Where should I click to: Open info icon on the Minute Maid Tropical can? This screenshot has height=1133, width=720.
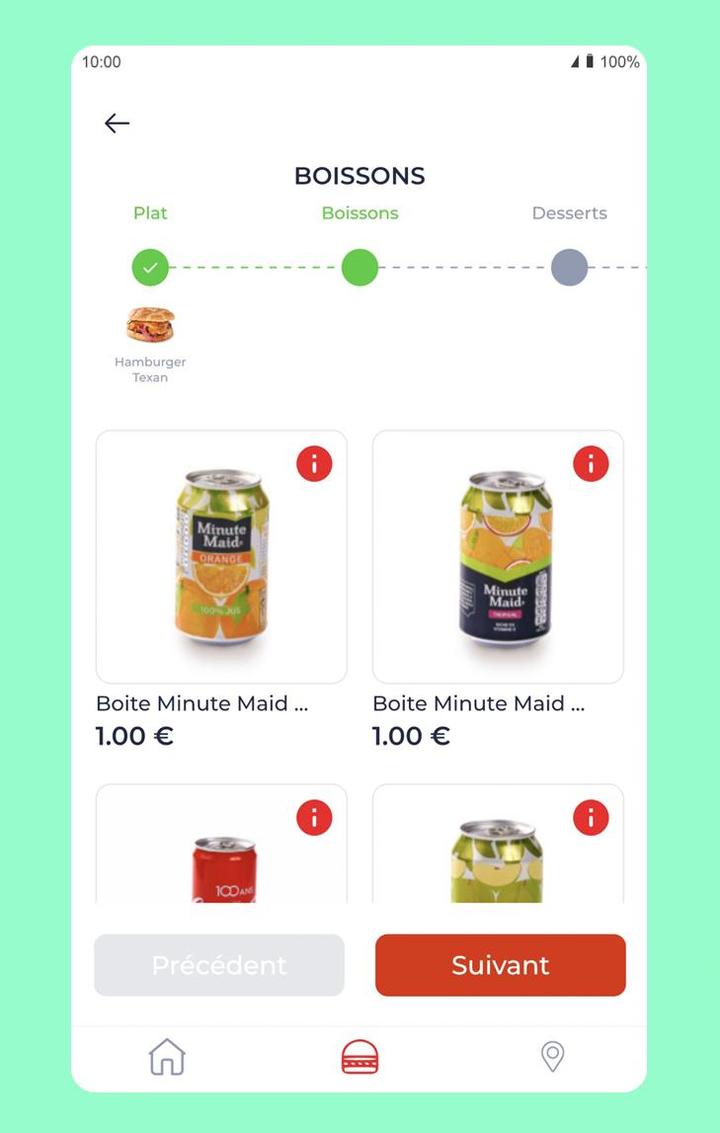point(590,464)
